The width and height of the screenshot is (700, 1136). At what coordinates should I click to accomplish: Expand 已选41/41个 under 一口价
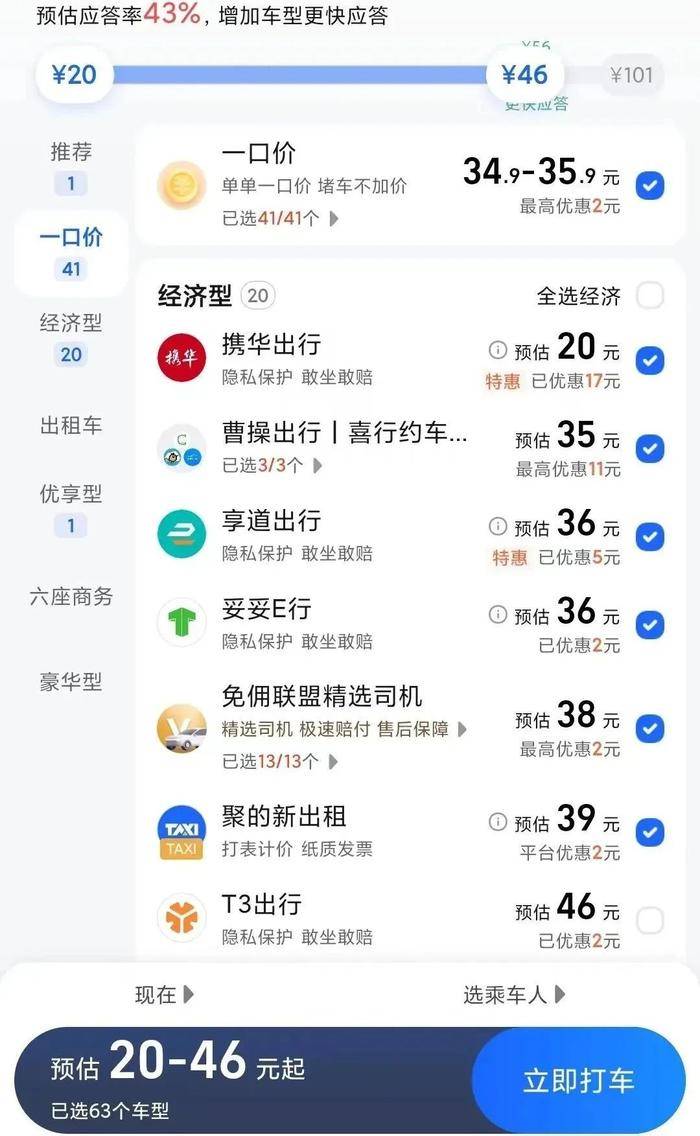(280, 218)
